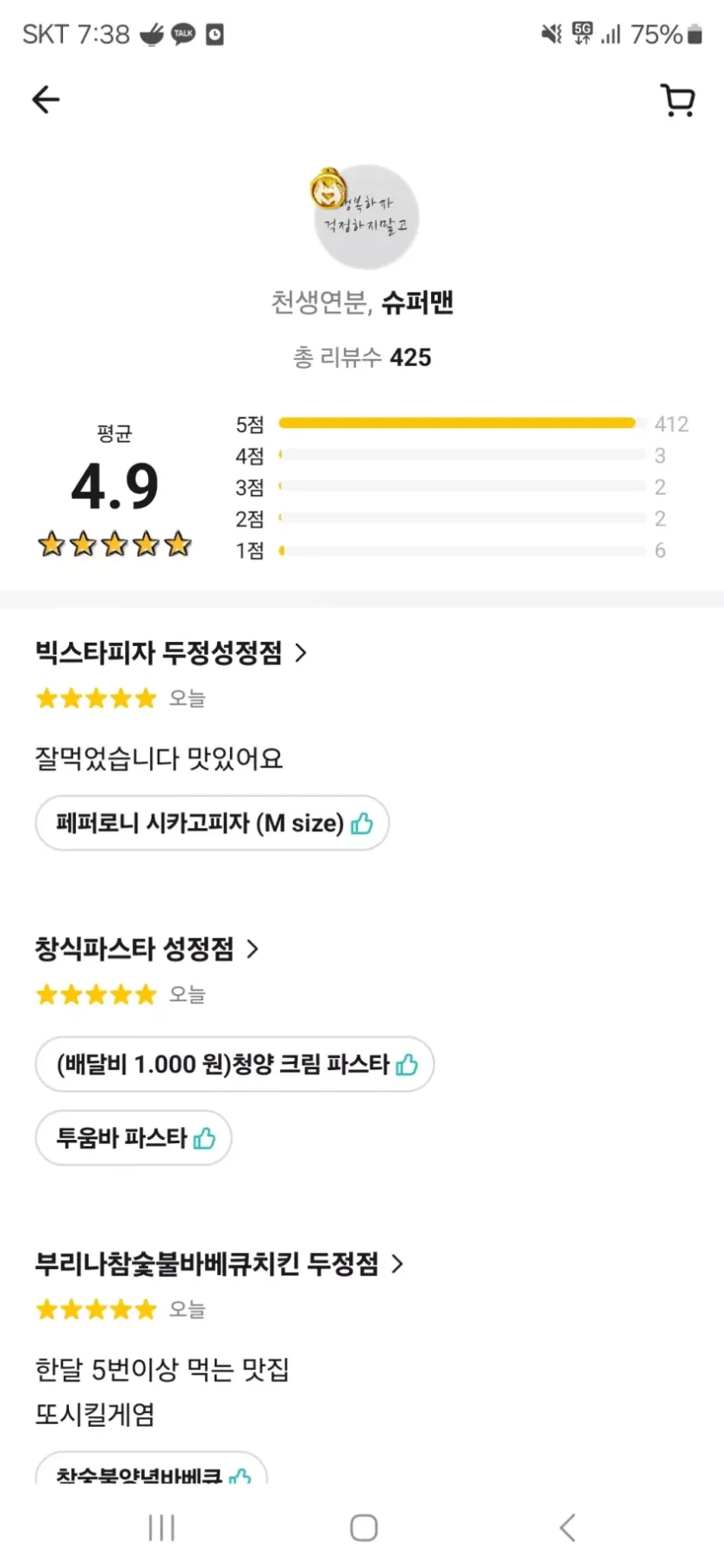
Task: Open 창식파스타 성정점 store page
Action: click(147, 949)
